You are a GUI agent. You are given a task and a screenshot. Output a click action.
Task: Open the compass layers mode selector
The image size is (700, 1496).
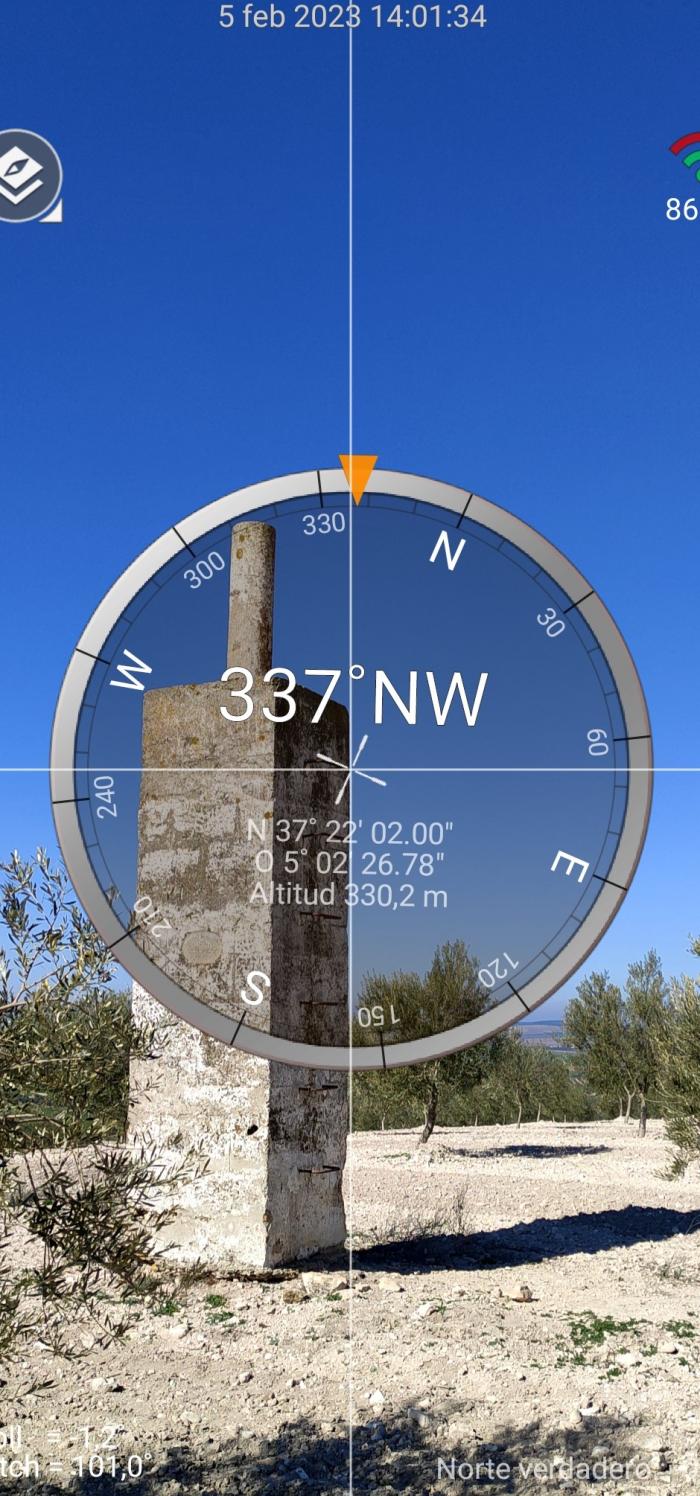27,176
